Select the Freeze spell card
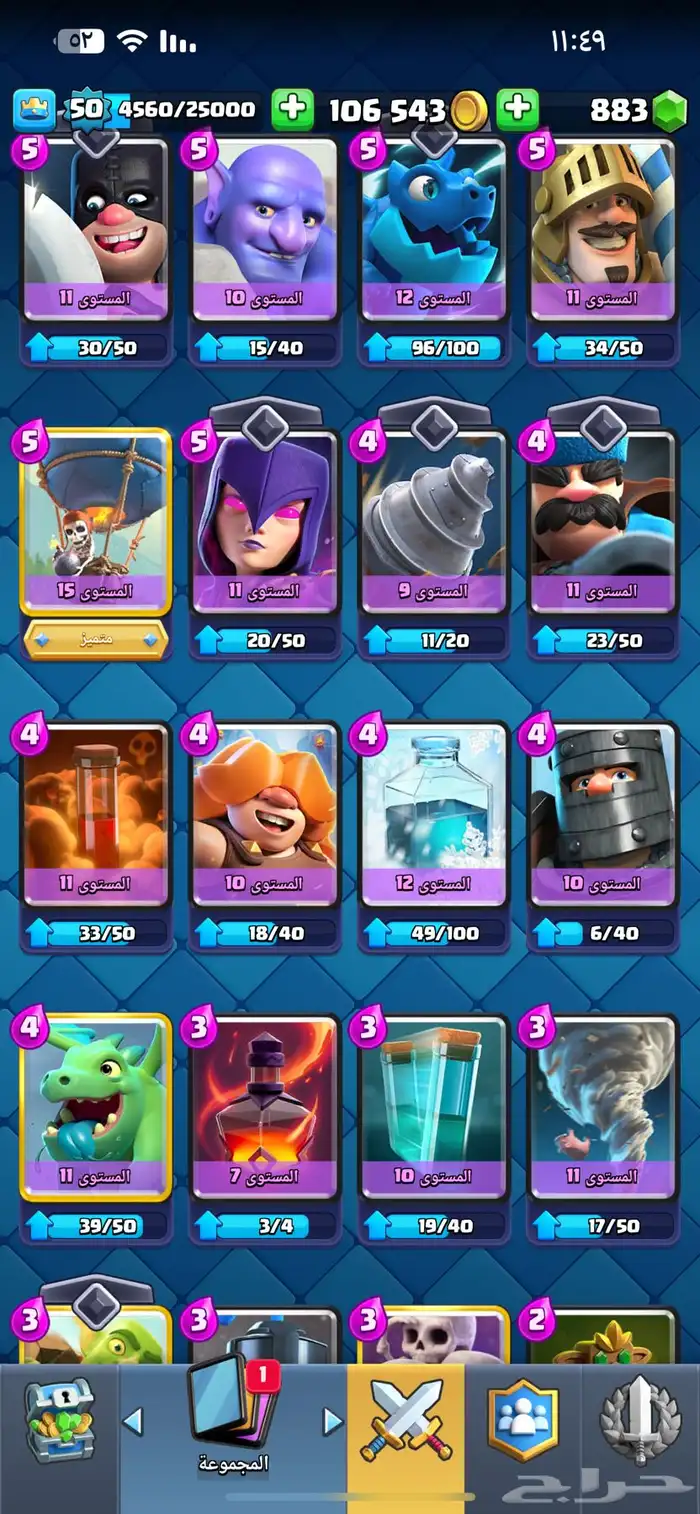This screenshot has height=1514, width=700. coord(434,815)
